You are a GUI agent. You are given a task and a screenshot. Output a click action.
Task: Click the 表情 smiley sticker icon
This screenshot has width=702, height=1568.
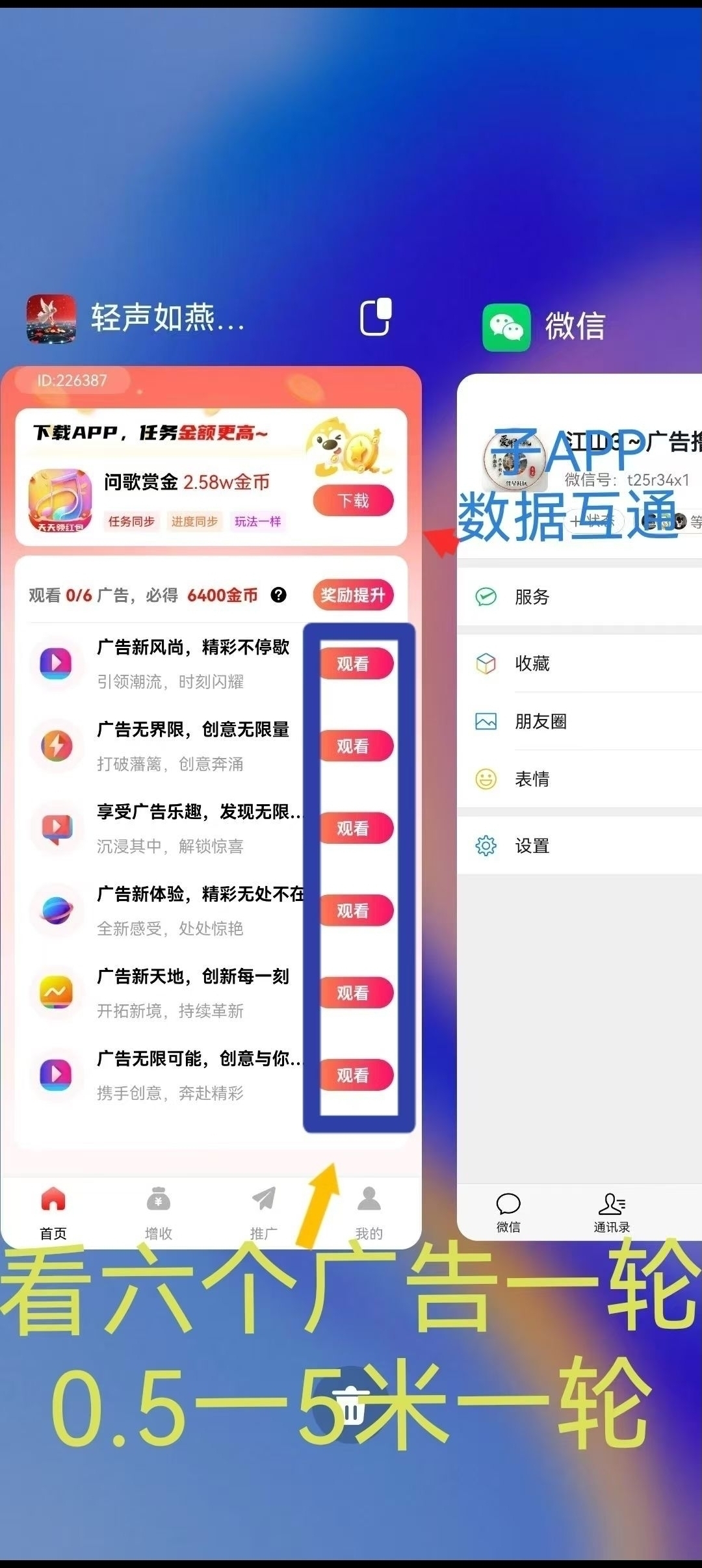click(x=484, y=779)
